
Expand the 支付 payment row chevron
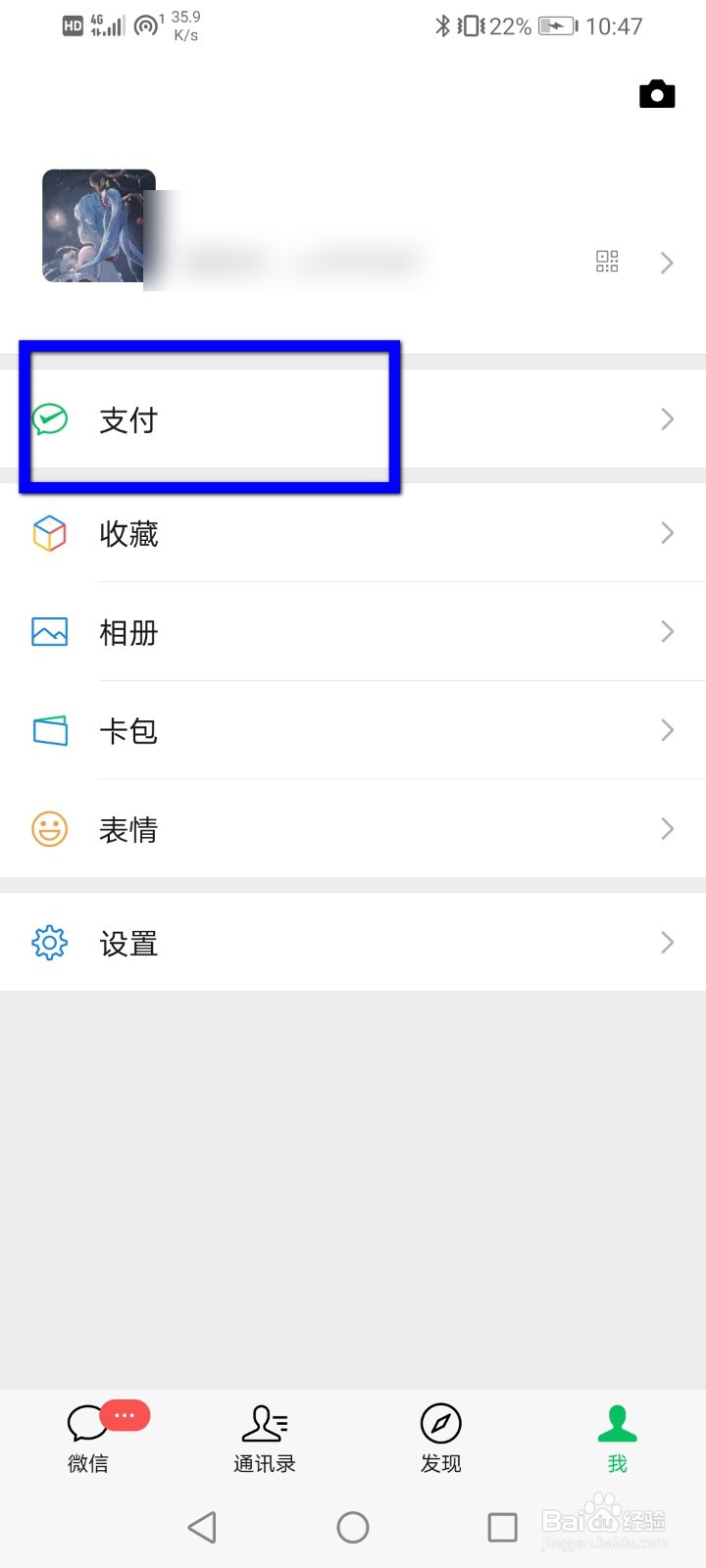[668, 419]
